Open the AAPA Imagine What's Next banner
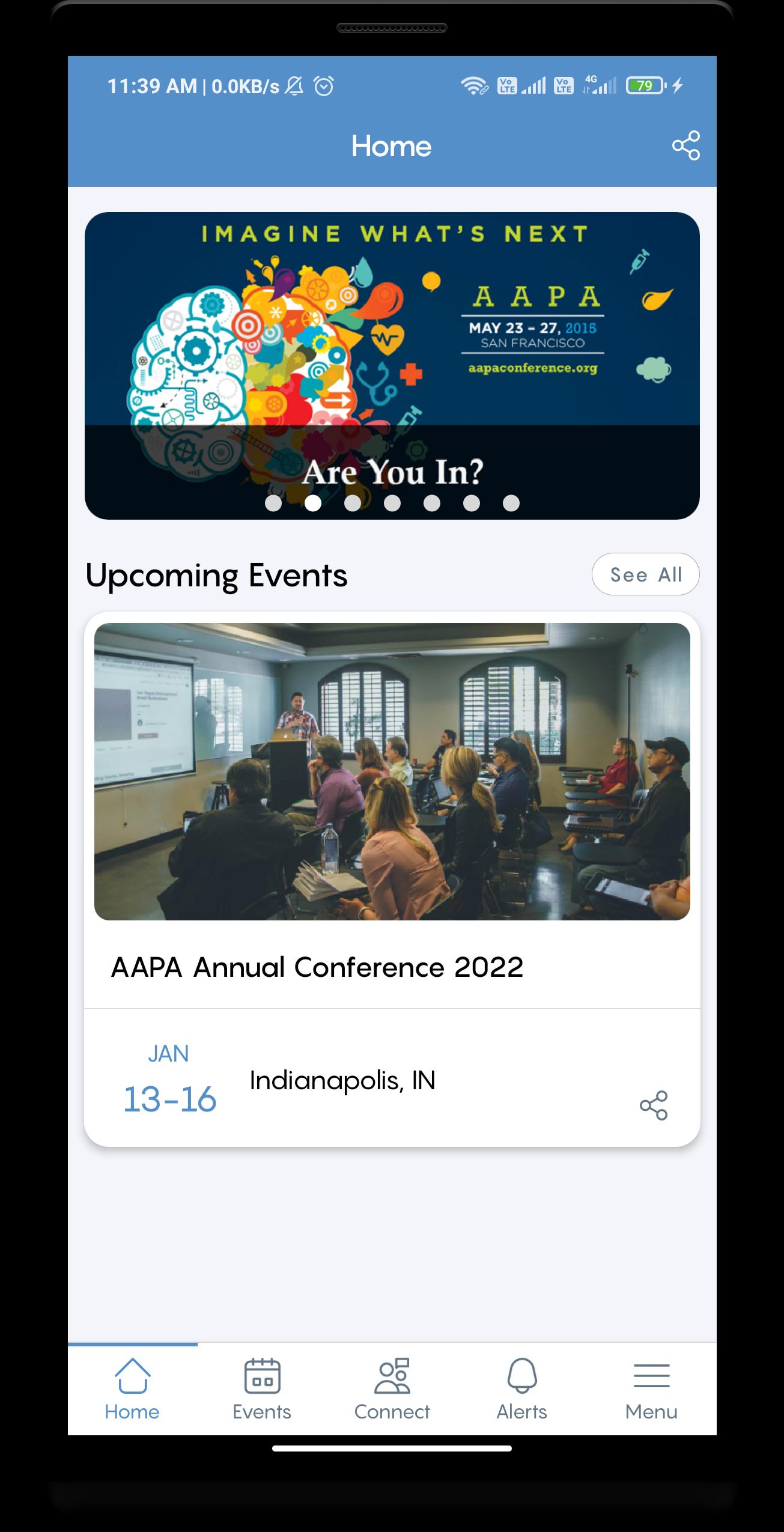The image size is (784, 1532). tap(392, 360)
